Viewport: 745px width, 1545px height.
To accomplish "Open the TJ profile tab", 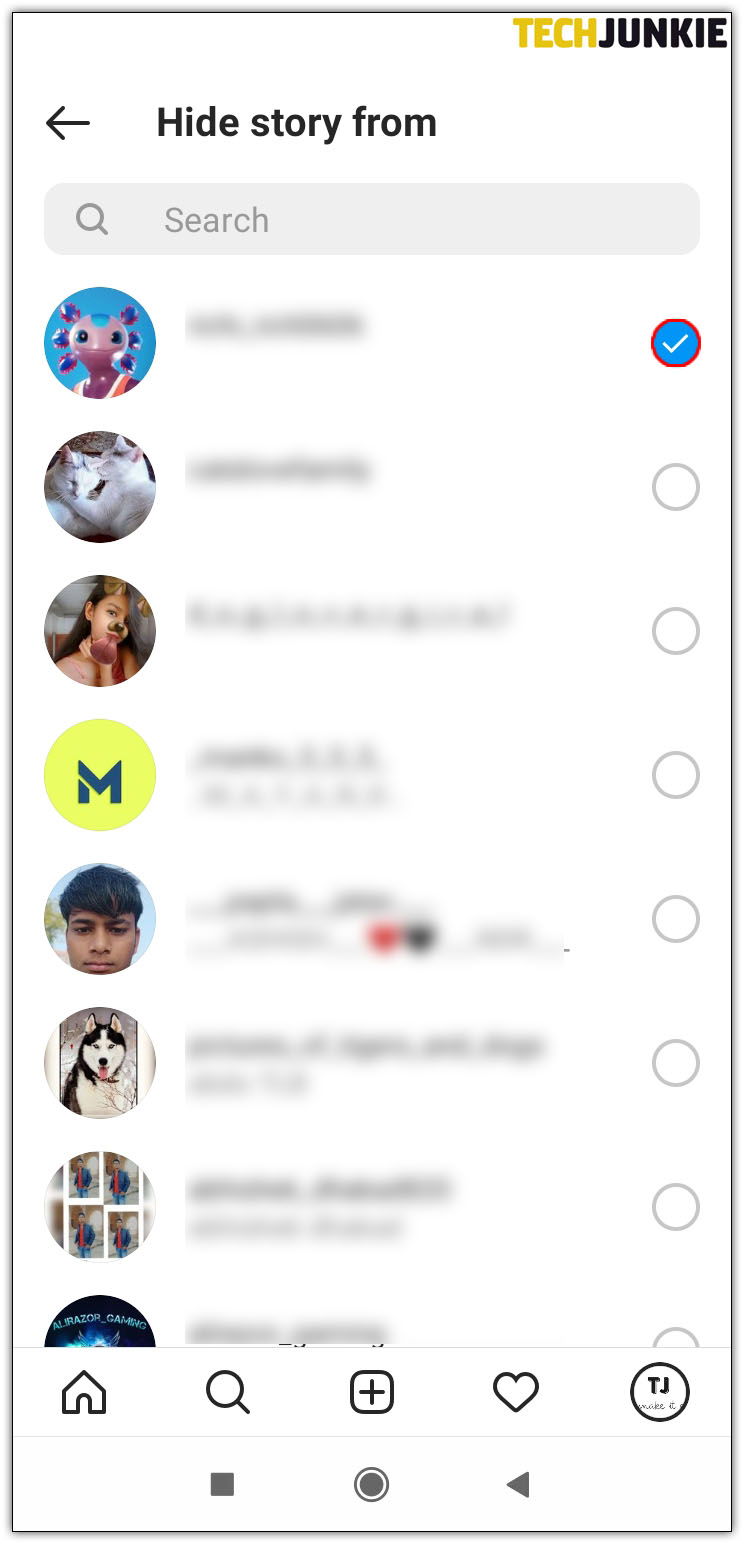I will pyautogui.click(x=659, y=1391).
